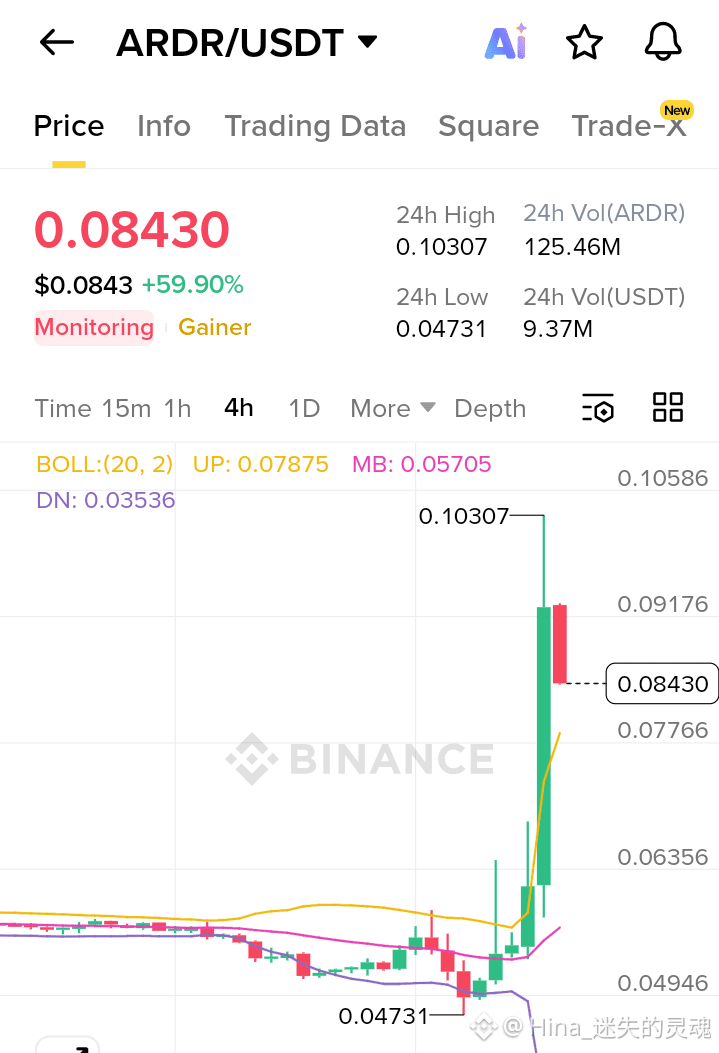Open the chart layout grid icon
The width and height of the screenshot is (719, 1053).
pyautogui.click(x=667, y=408)
